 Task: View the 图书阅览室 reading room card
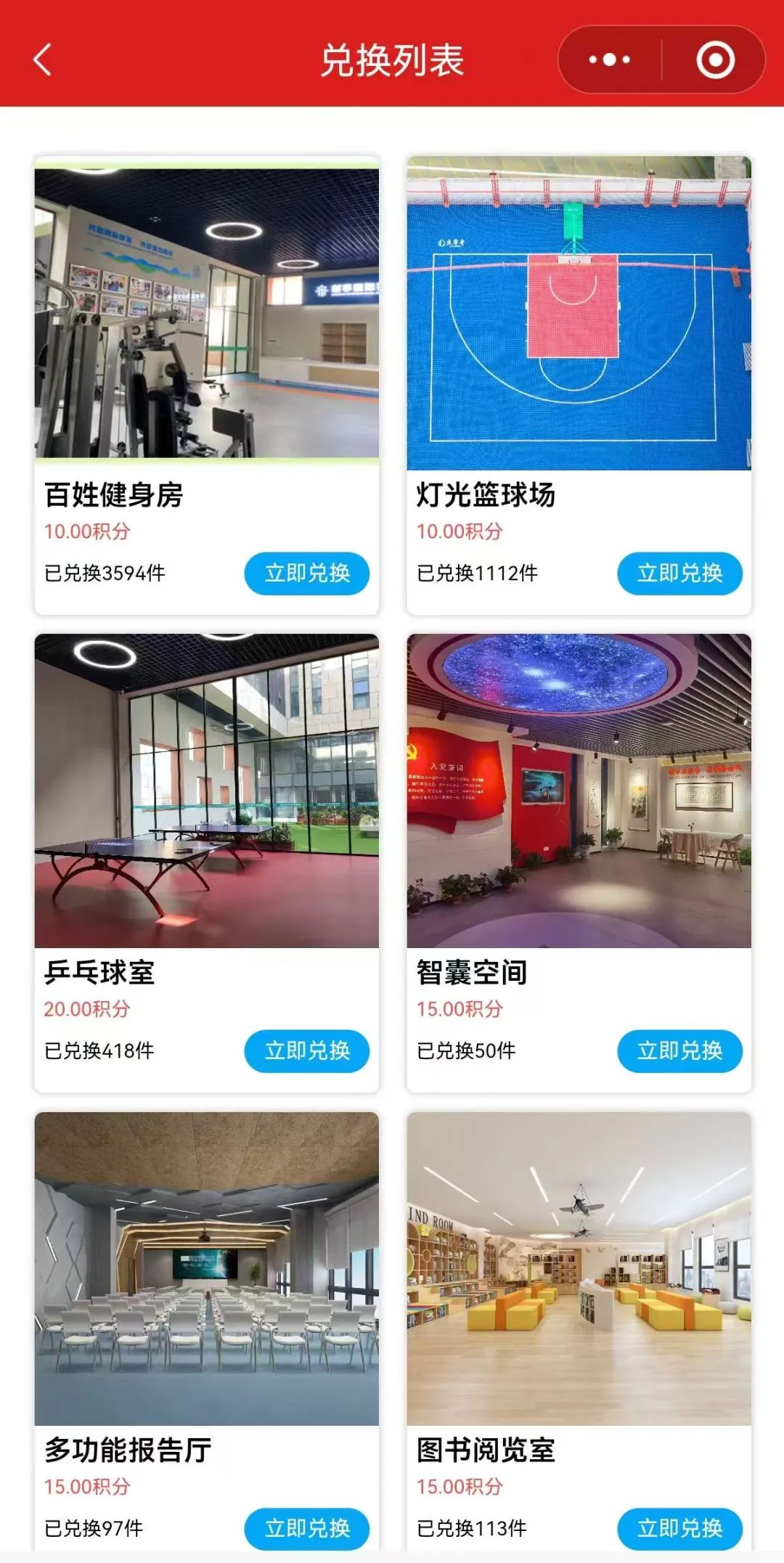tap(579, 1269)
